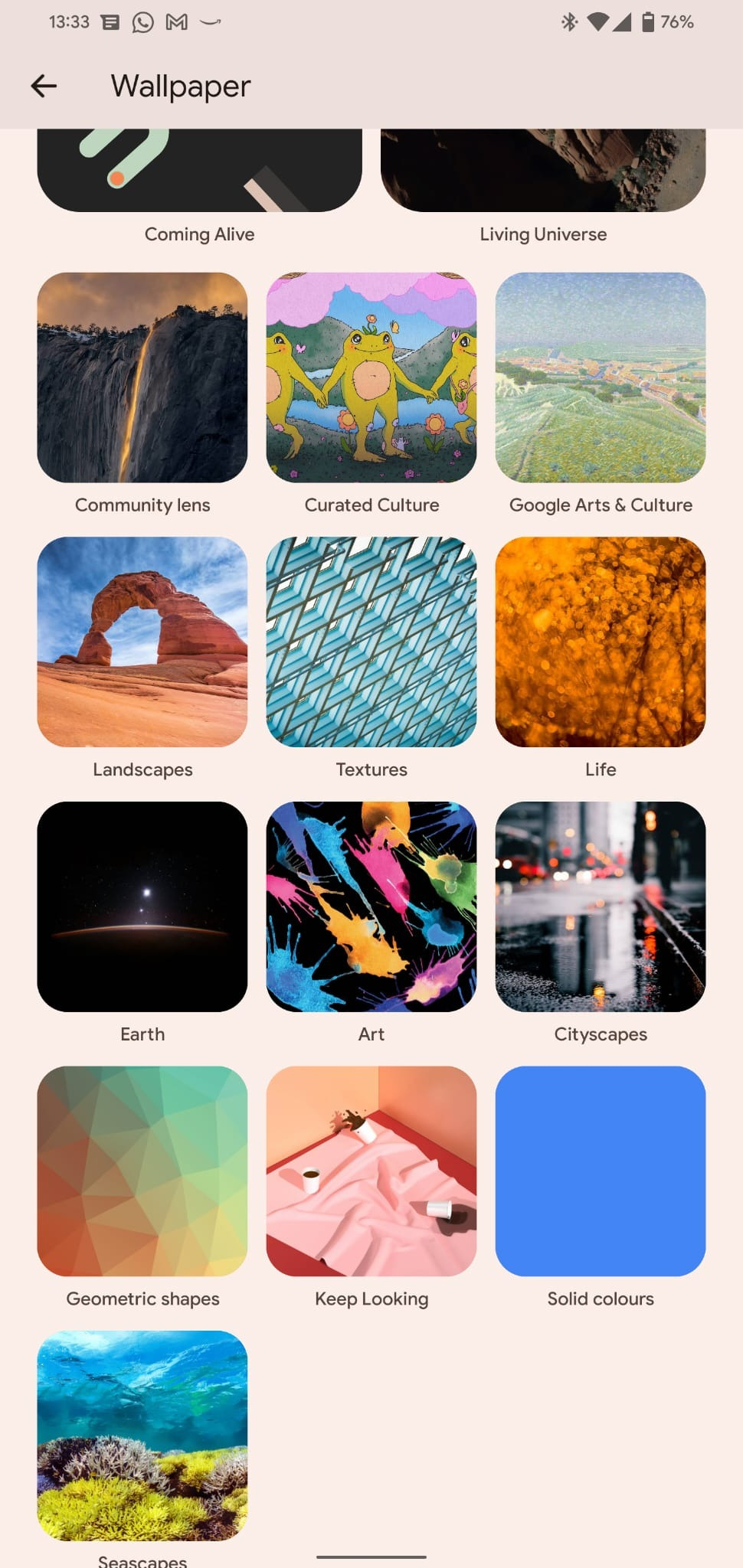Choose the Life wallpaper category
The height and width of the screenshot is (1568, 743).
[601, 642]
